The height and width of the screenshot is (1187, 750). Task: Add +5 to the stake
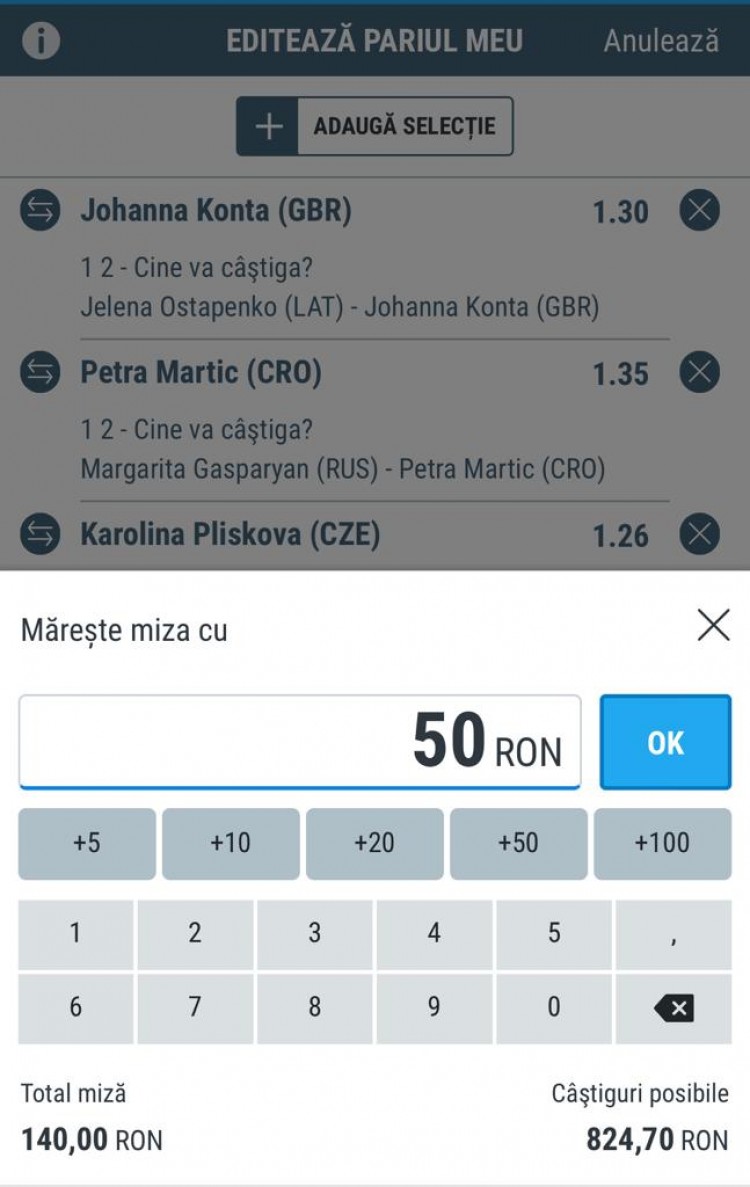pyautogui.click(x=87, y=843)
